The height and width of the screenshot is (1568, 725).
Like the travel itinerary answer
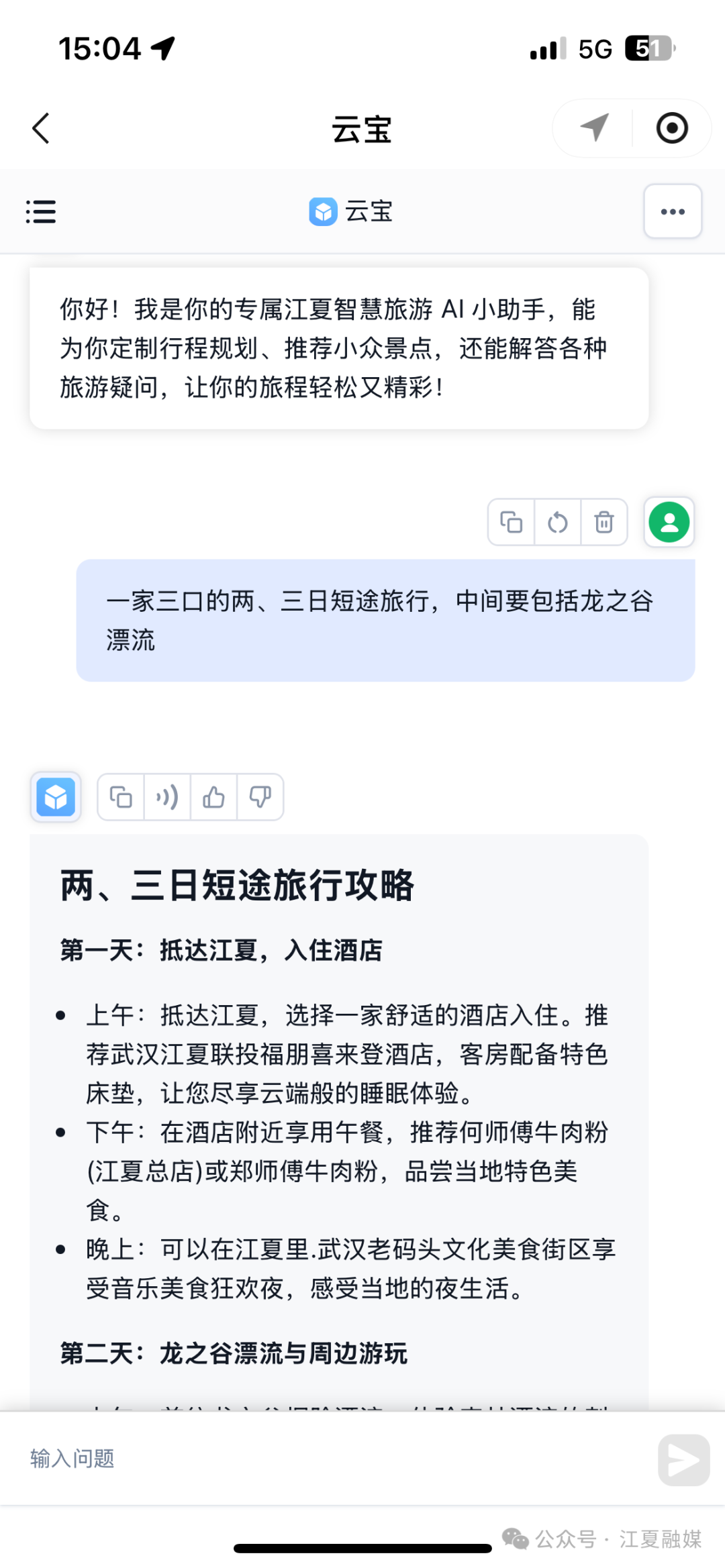213,797
